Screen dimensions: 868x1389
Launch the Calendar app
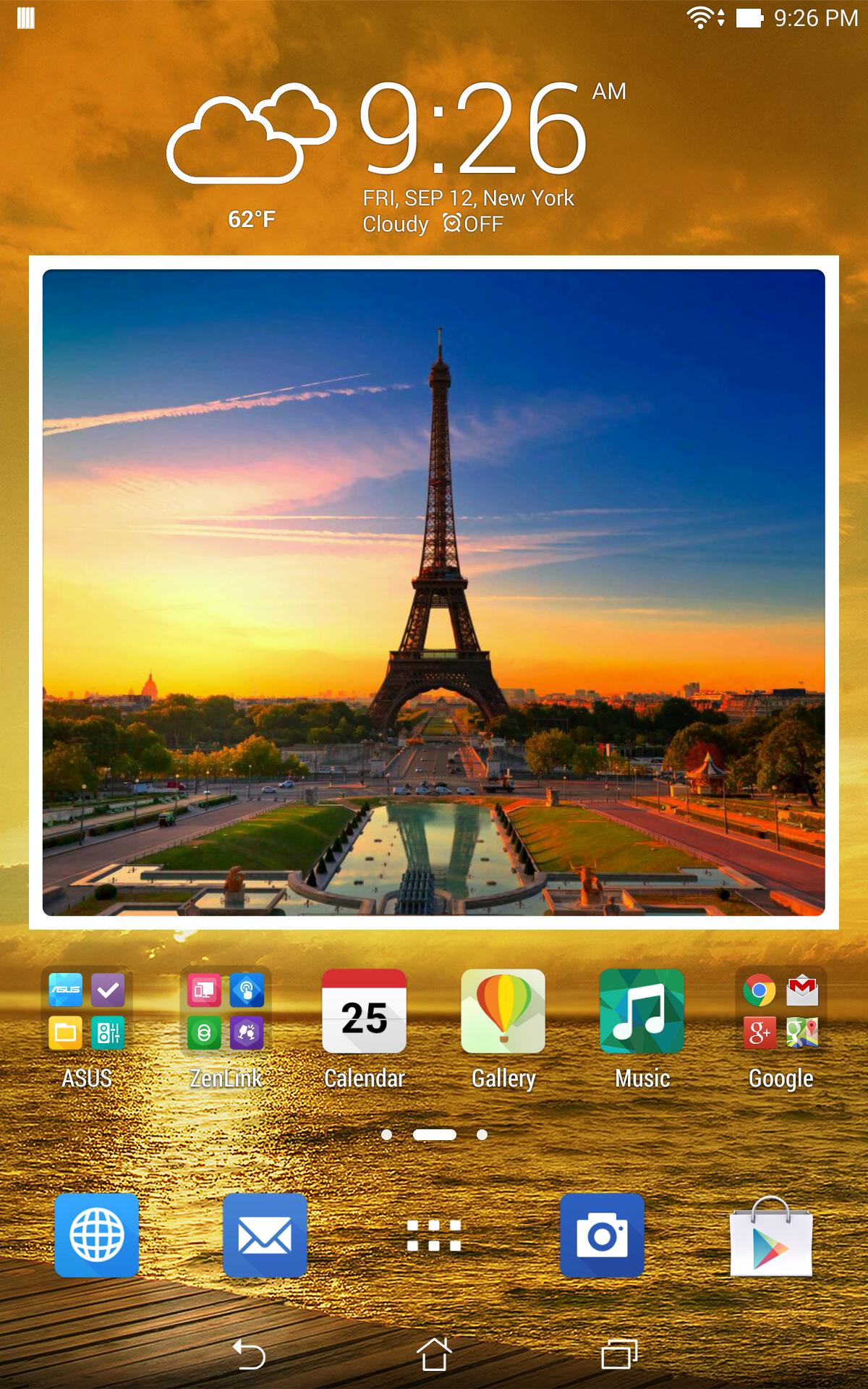coord(365,1011)
